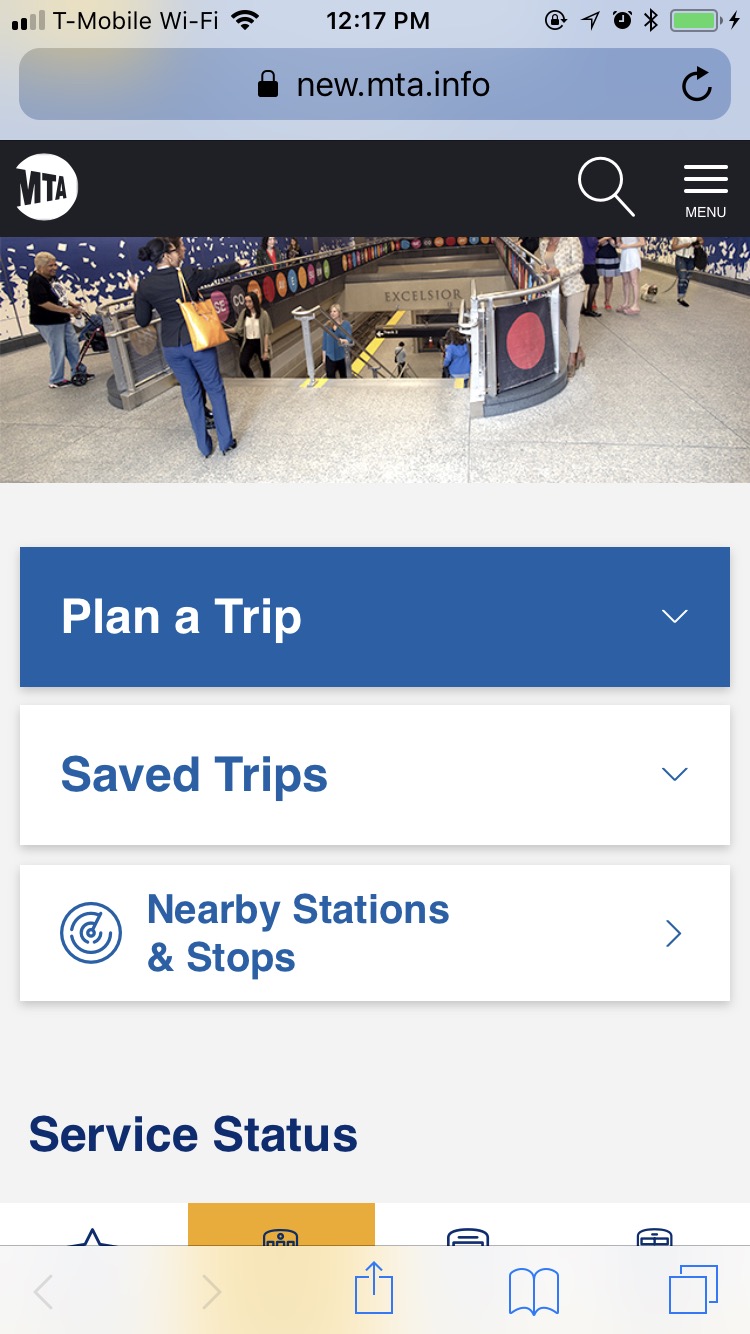This screenshot has width=750, height=1334.
Task: Expand the Plan a Trip panel
Action: tap(375, 616)
